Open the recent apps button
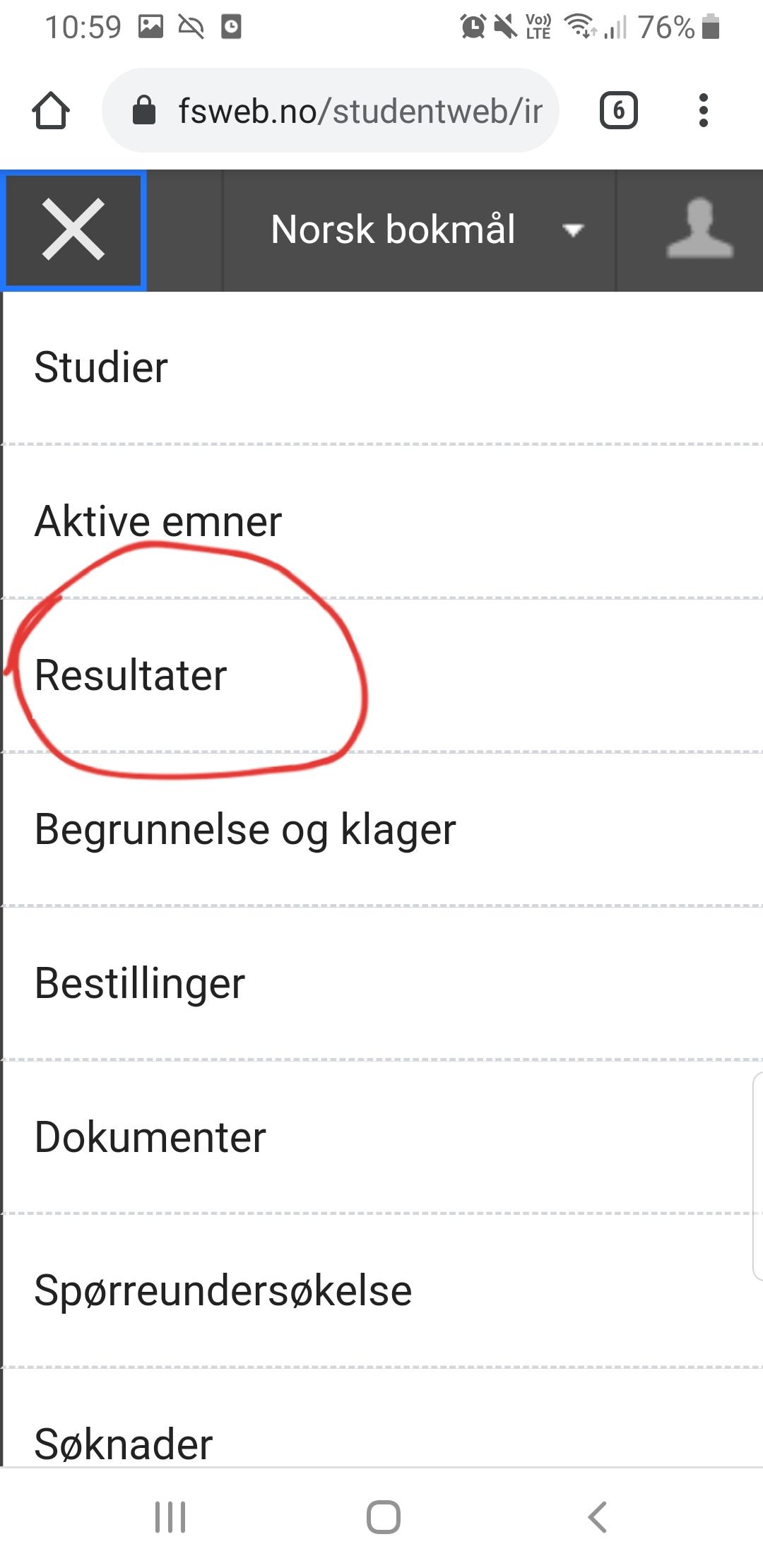 (x=170, y=1517)
